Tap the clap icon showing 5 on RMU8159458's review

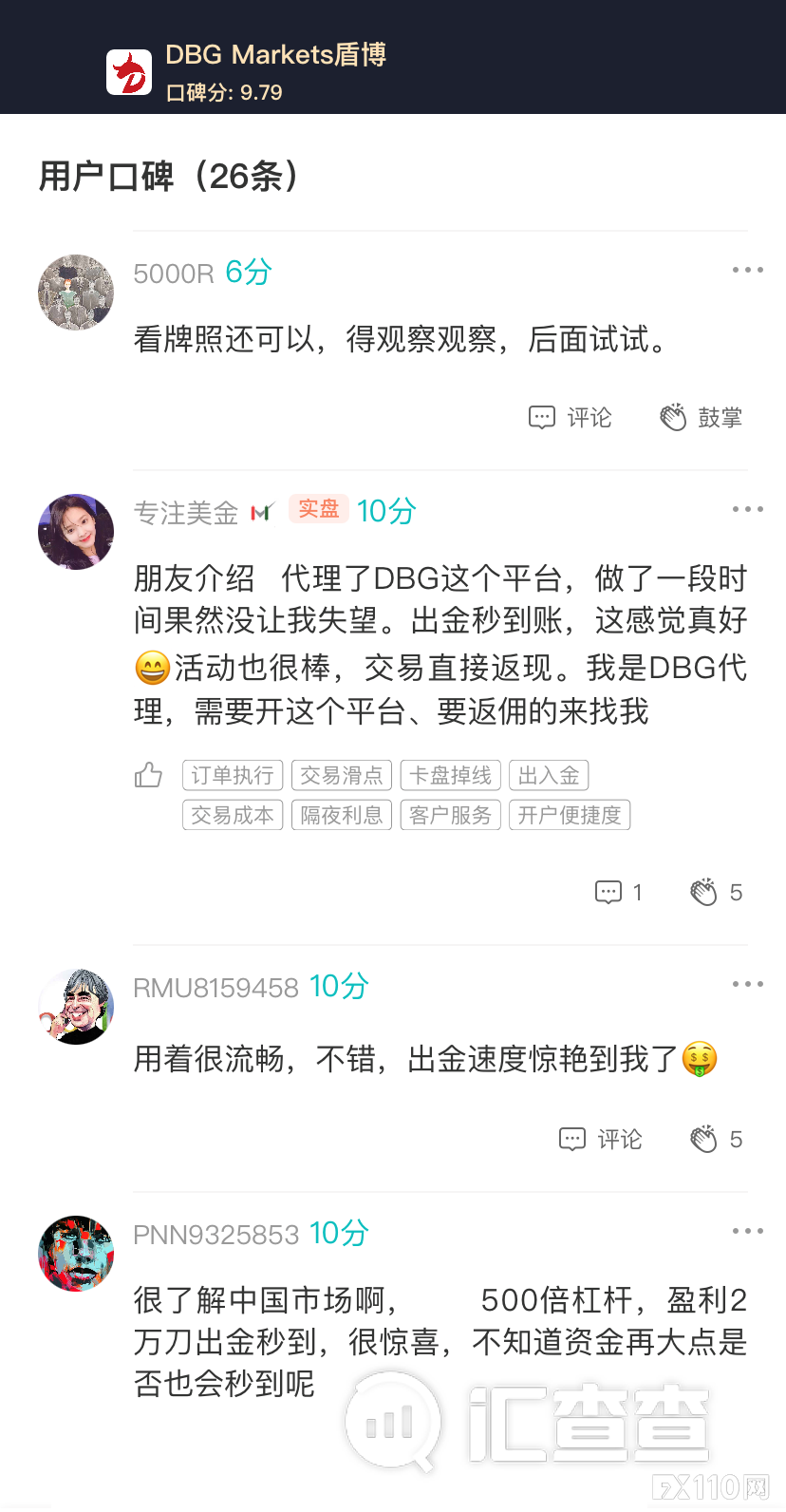[x=704, y=1138]
